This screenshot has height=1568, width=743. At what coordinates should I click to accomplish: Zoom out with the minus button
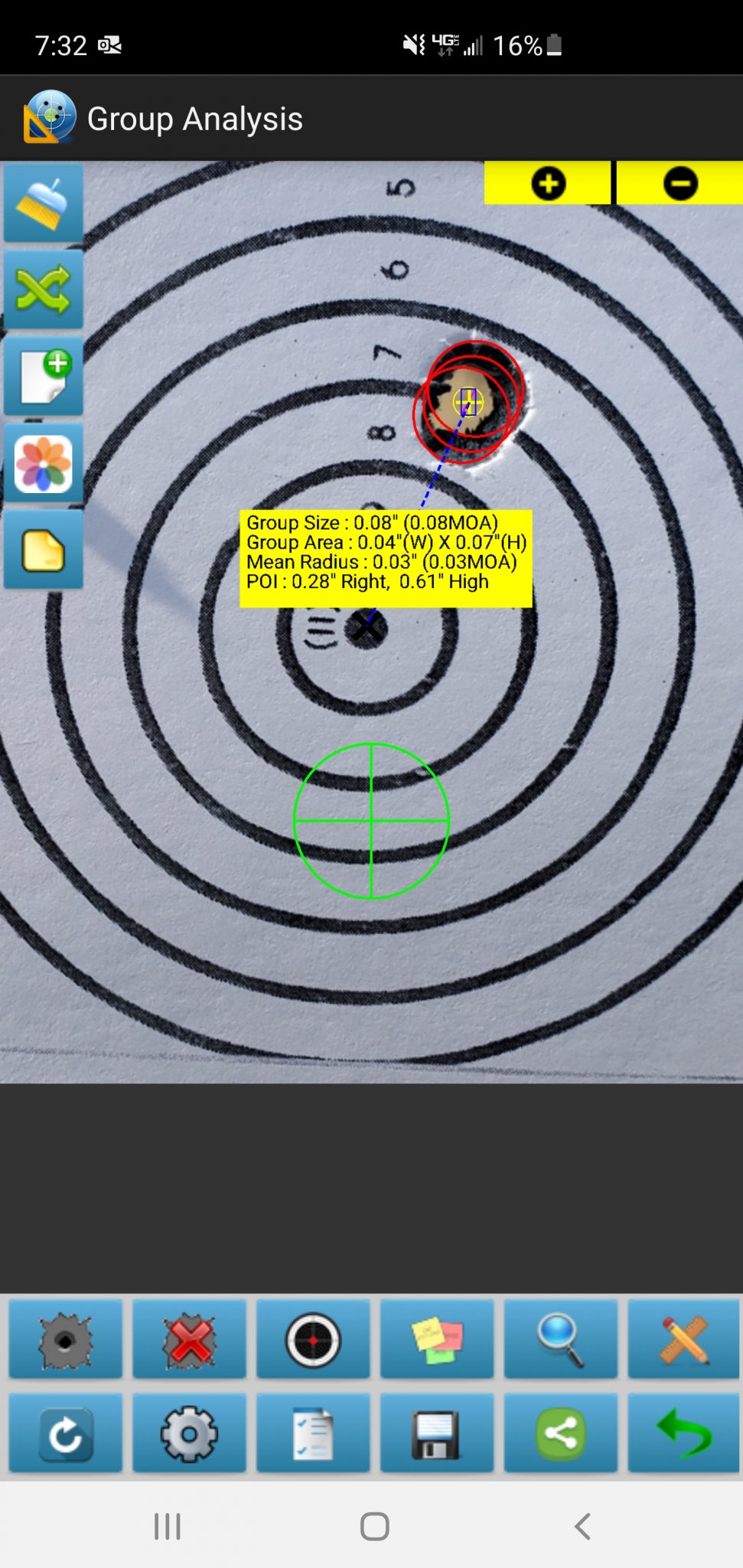tap(679, 184)
